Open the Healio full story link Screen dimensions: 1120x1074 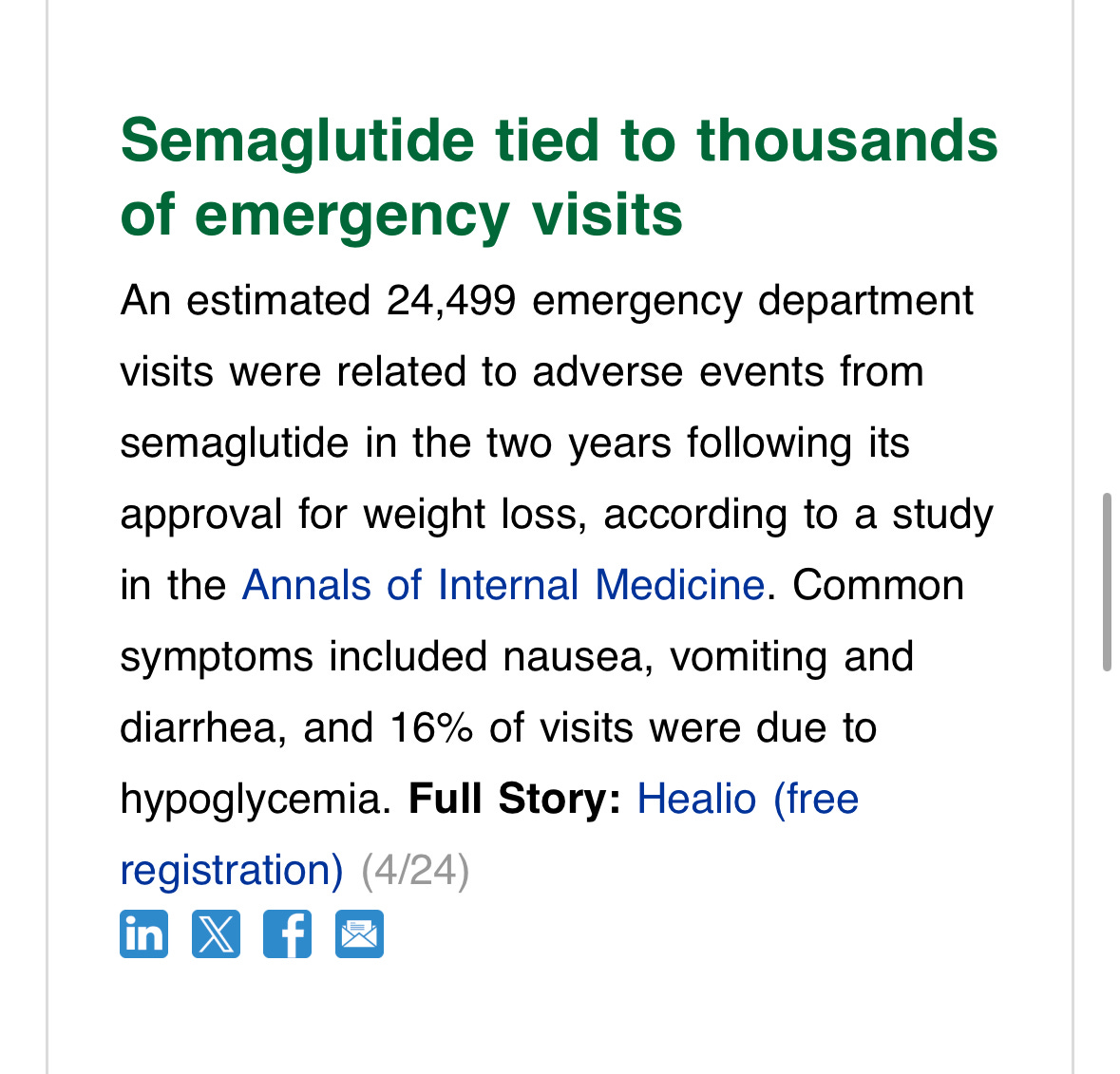tap(748, 799)
